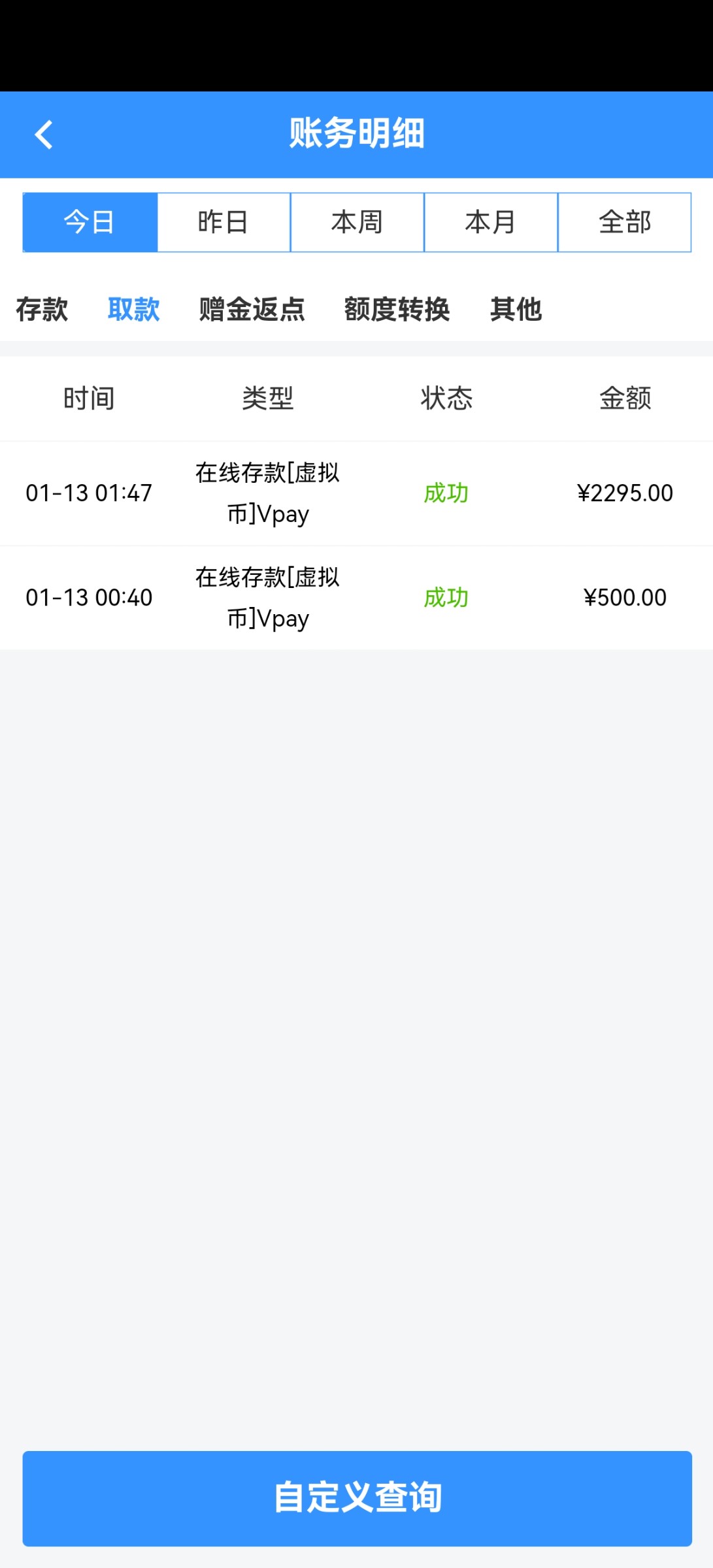This screenshot has height=1568, width=713.
Task: Show records for 本月
Action: coord(491,222)
